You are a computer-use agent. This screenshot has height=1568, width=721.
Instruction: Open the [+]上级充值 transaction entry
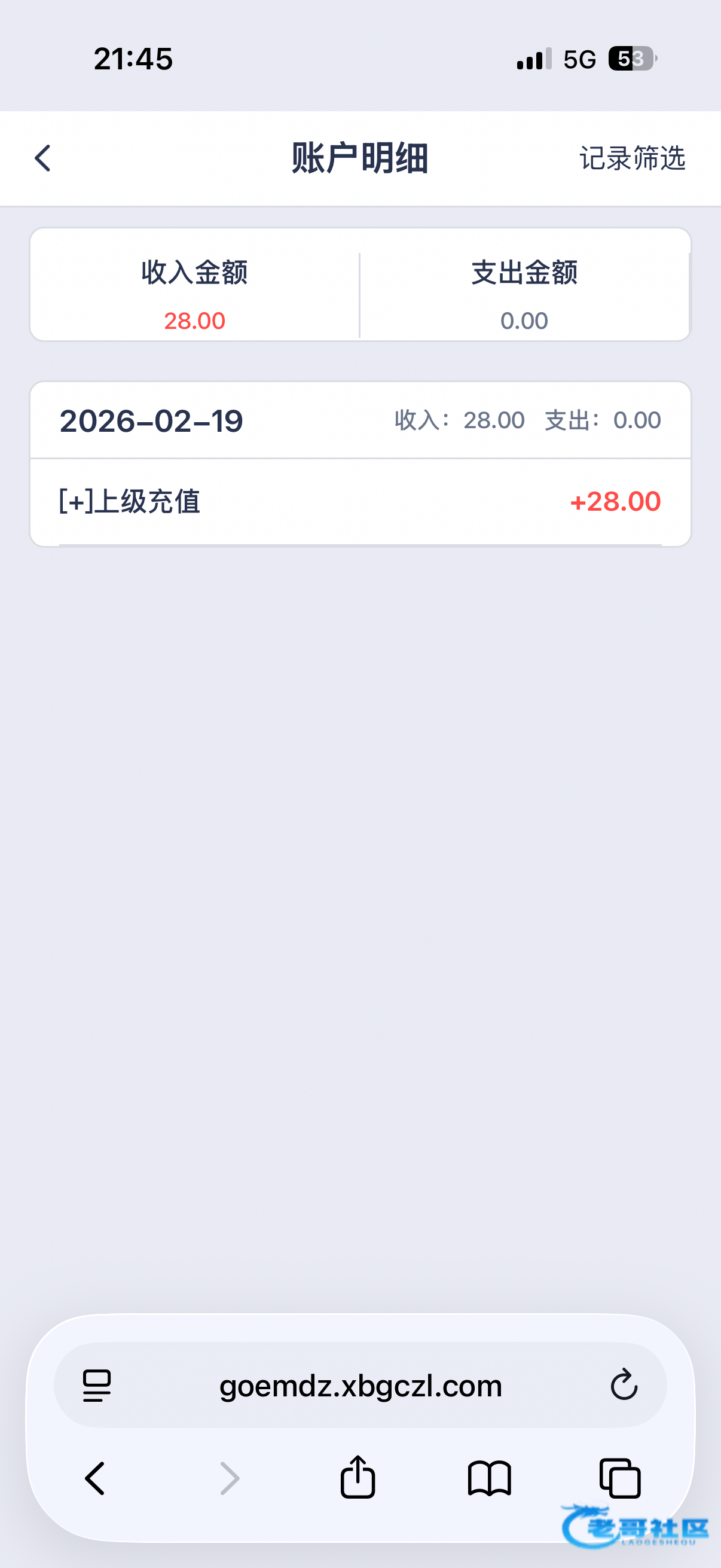[360, 502]
